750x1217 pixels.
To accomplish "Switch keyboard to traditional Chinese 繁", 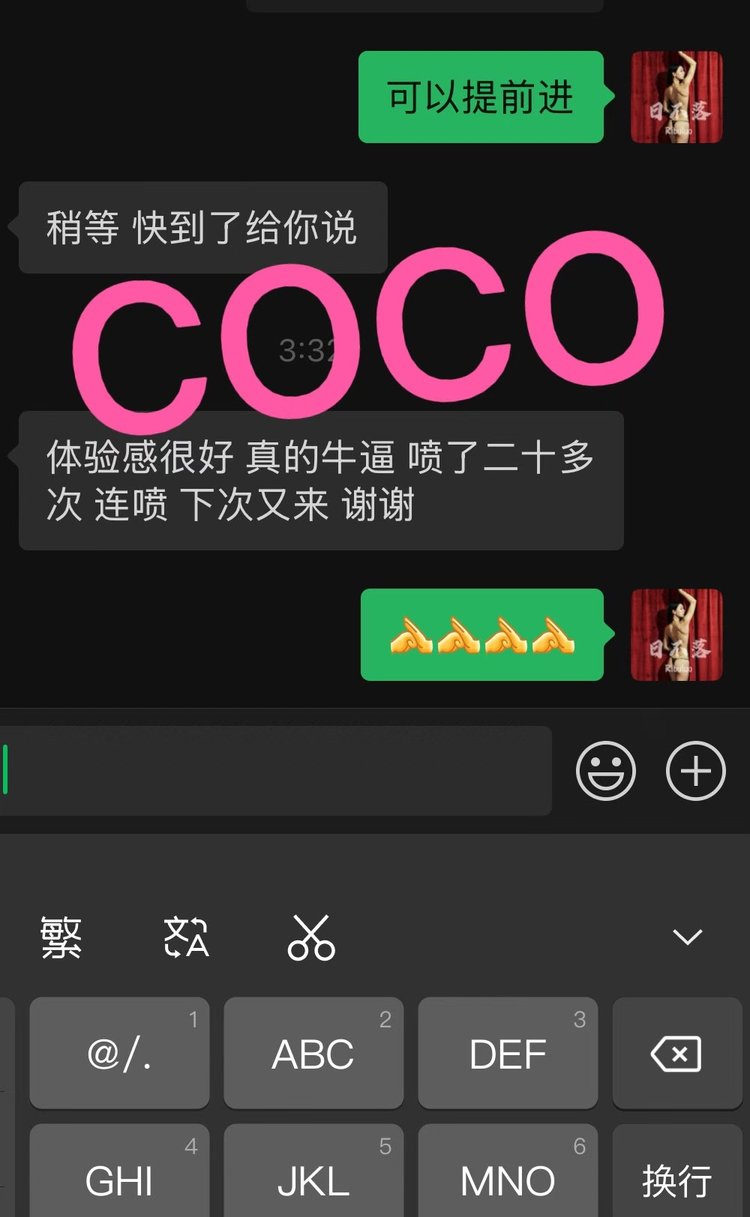I will click(62, 937).
